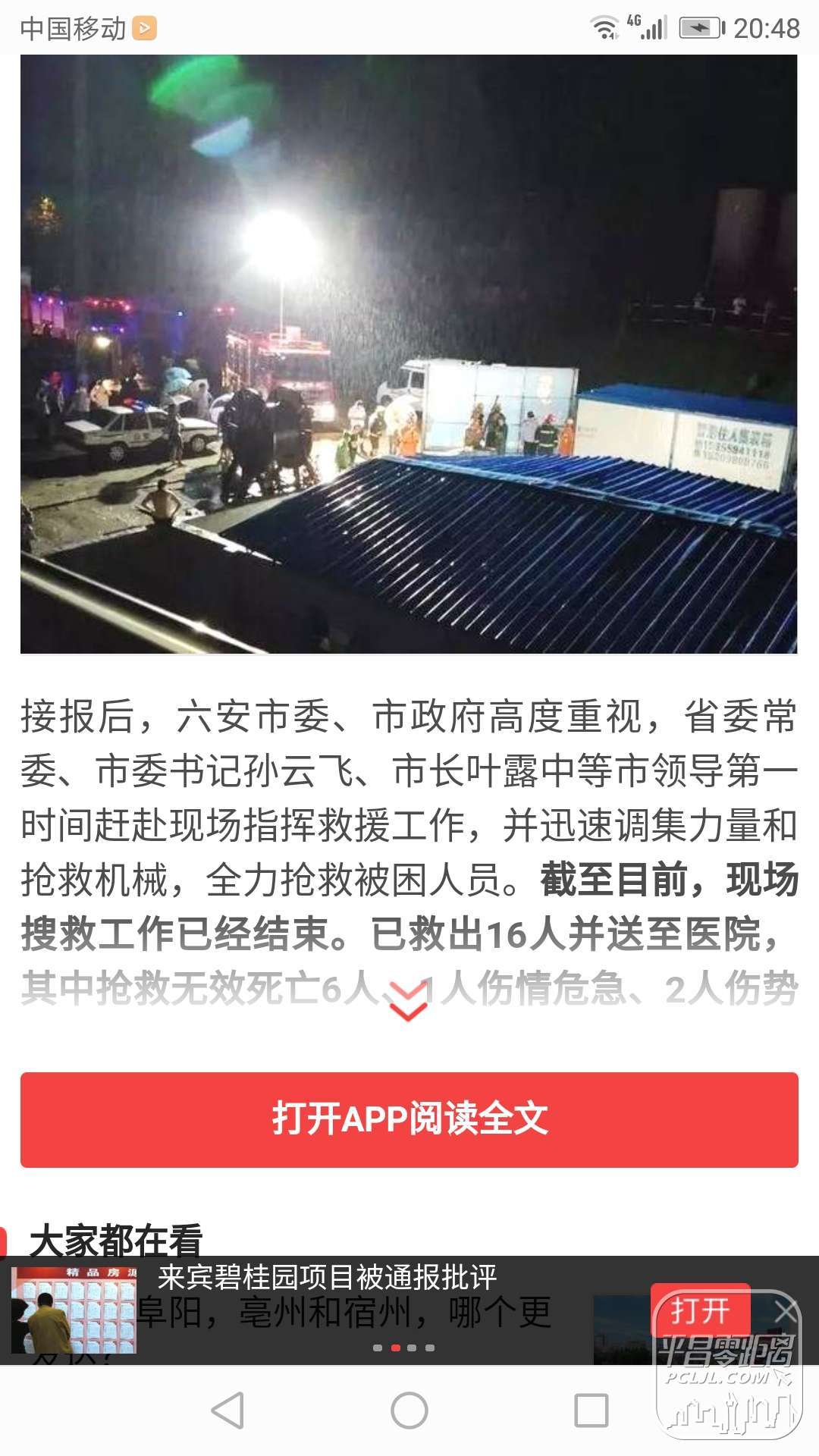Open recent apps
This screenshot has width=819, height=1456.
point(591,1410)
